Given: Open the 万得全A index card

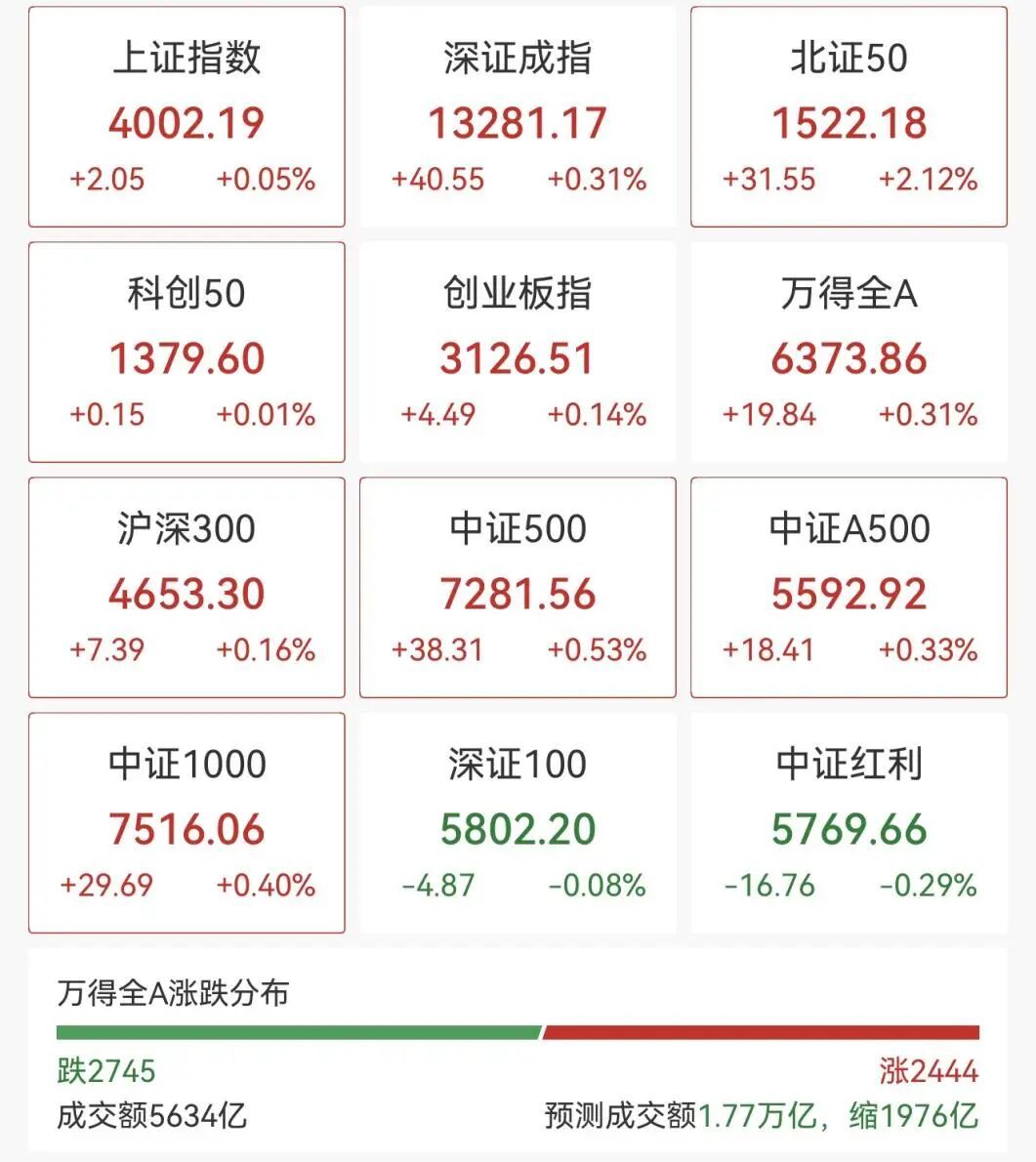Looking at the screenshot, I should coord(849,353).
